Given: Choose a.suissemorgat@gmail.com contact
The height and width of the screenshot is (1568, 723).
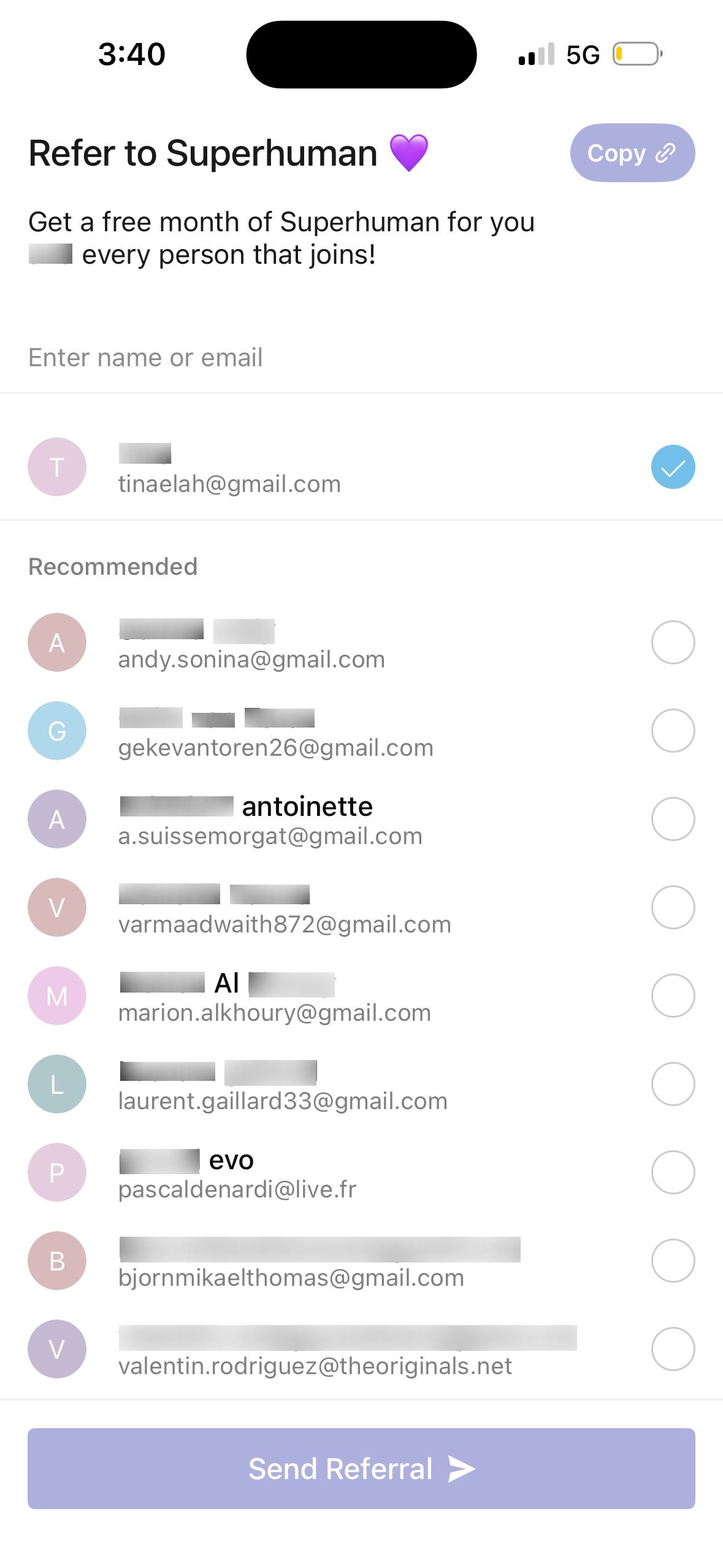Looking at the screenshot, I should coord(673,819).
